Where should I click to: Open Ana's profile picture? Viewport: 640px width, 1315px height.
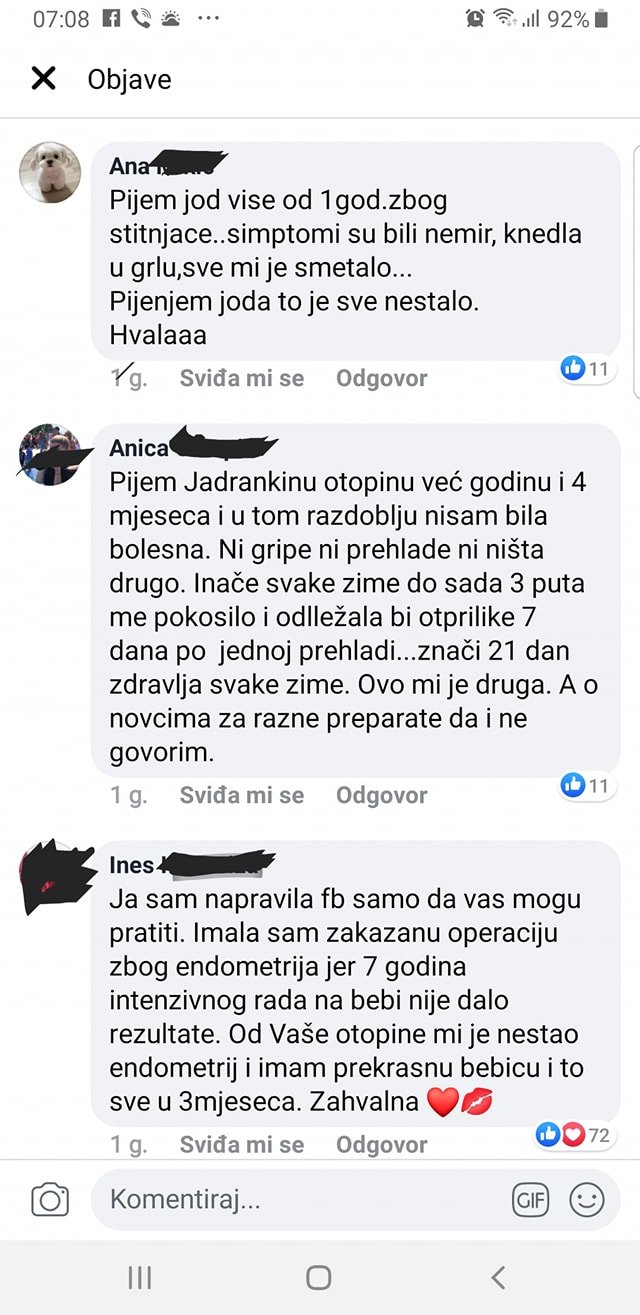point(50,172)
